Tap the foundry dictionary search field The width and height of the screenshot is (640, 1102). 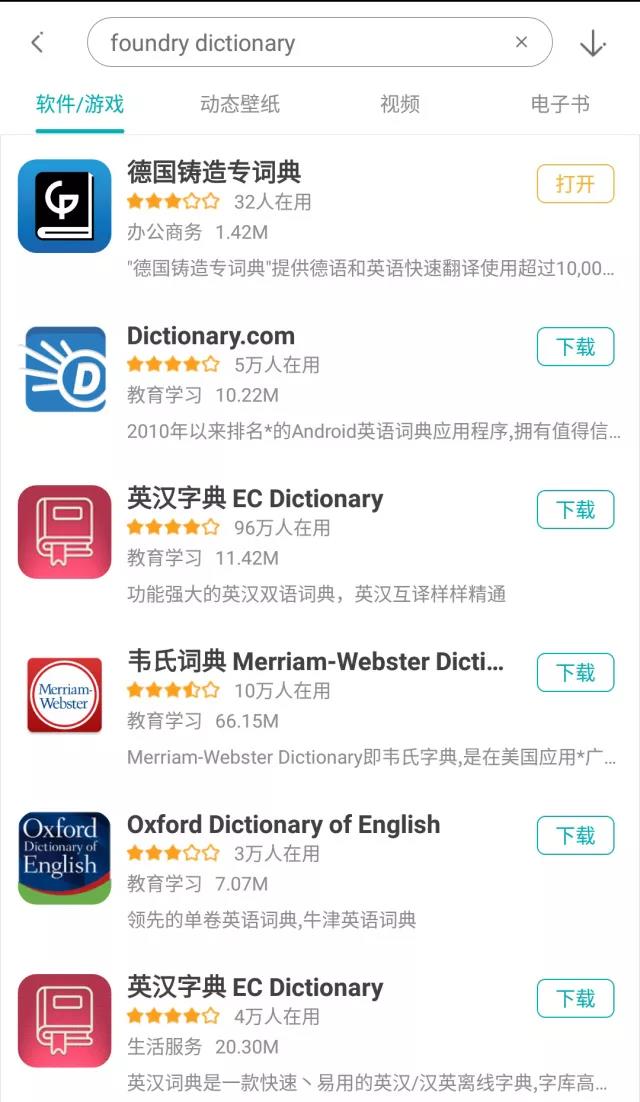(300, 43)
